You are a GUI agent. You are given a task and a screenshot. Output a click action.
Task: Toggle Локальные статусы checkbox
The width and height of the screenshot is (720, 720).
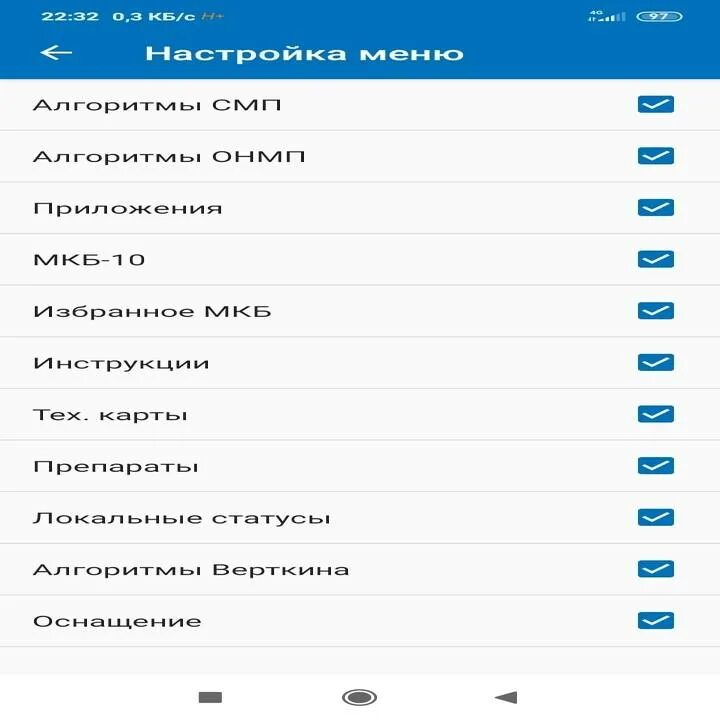(x=656, y=518)
